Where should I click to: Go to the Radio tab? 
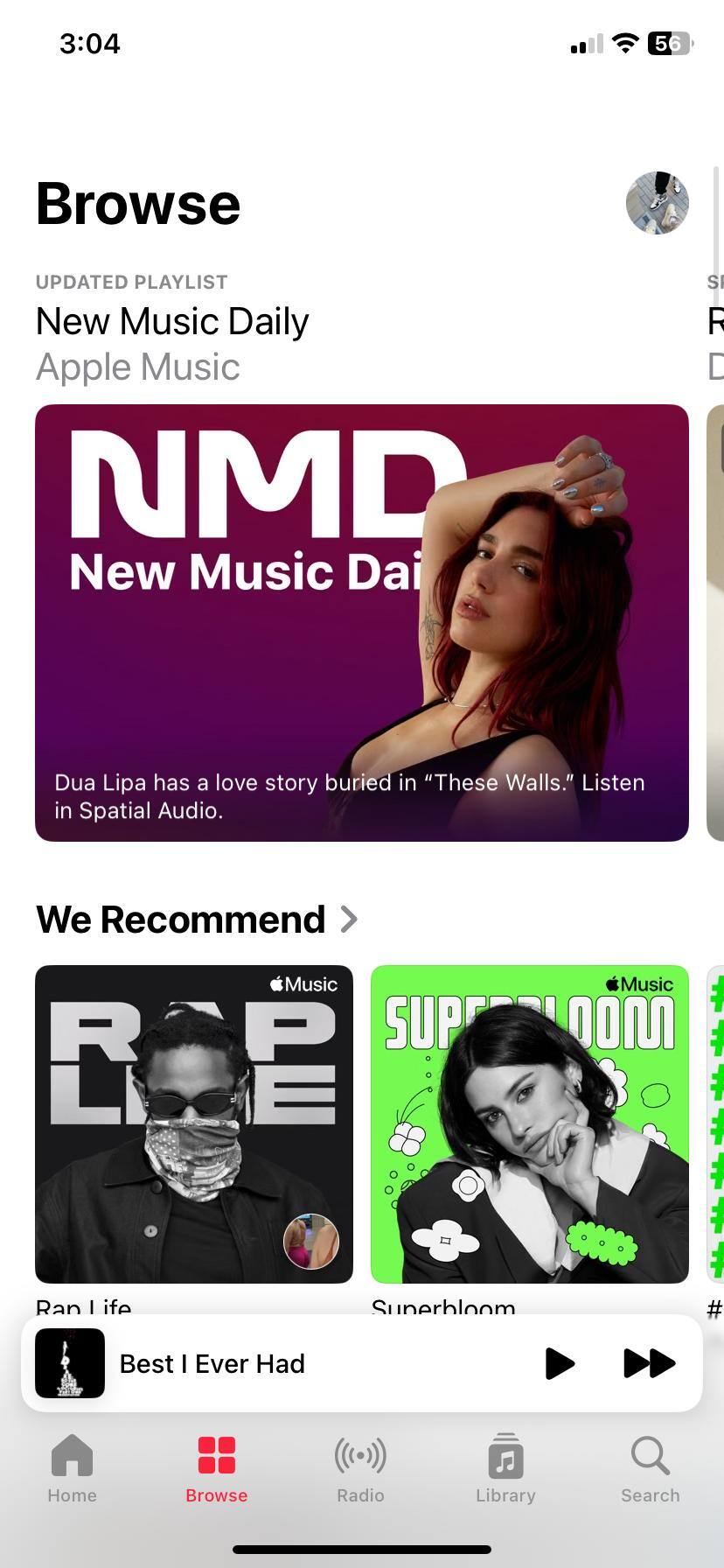[x=360, y=1469]
